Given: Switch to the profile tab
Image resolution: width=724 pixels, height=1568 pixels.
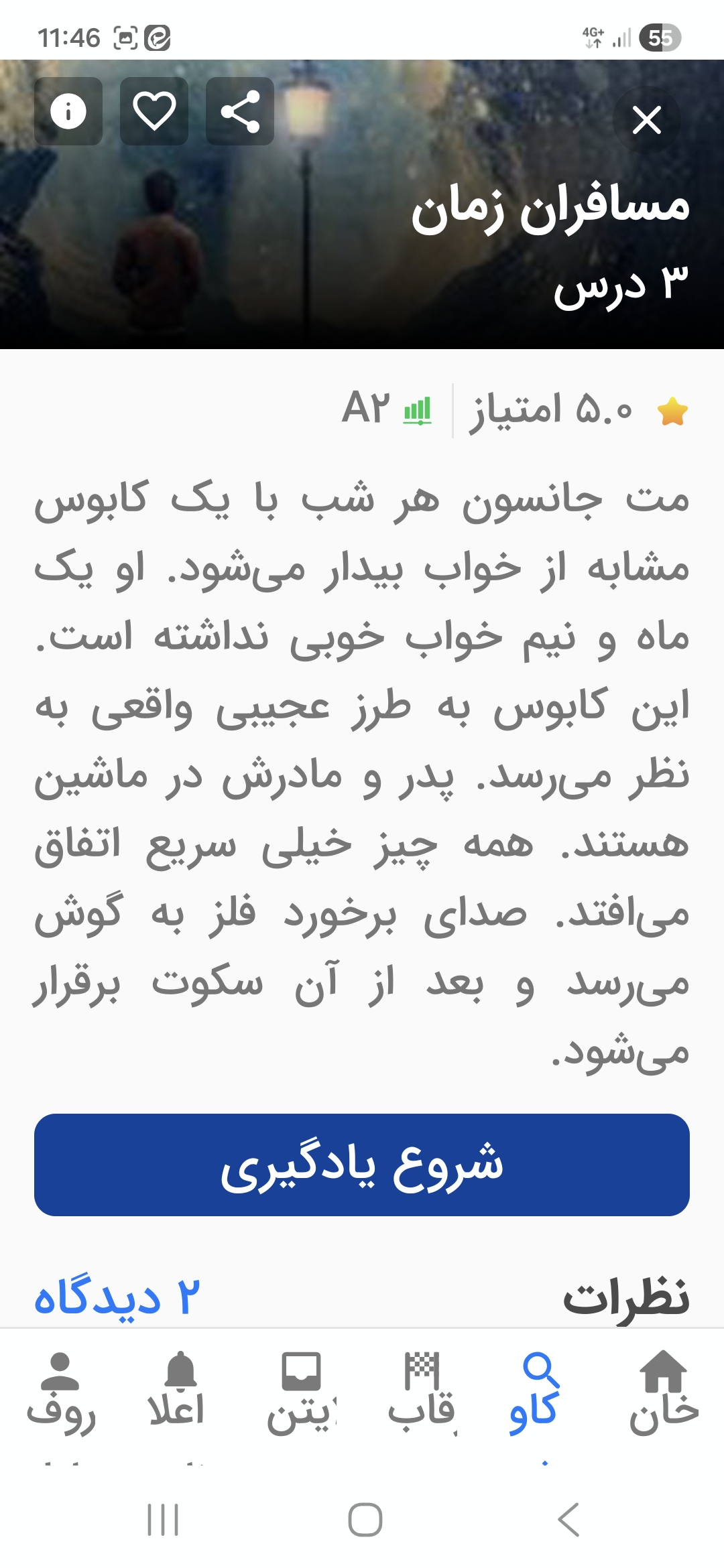Looking at the screenshot, I should click(x=60, y=1394).
